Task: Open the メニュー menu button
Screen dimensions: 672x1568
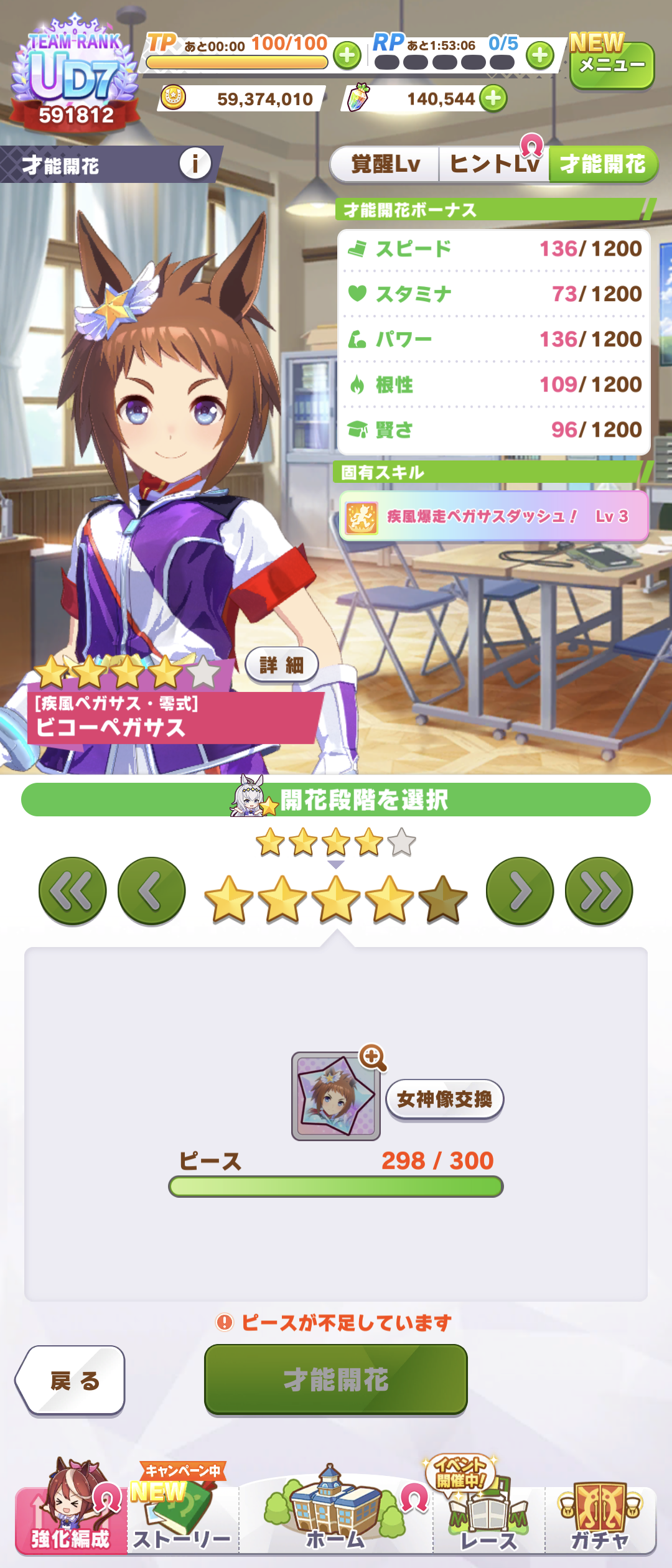Action: click(612, 64)
